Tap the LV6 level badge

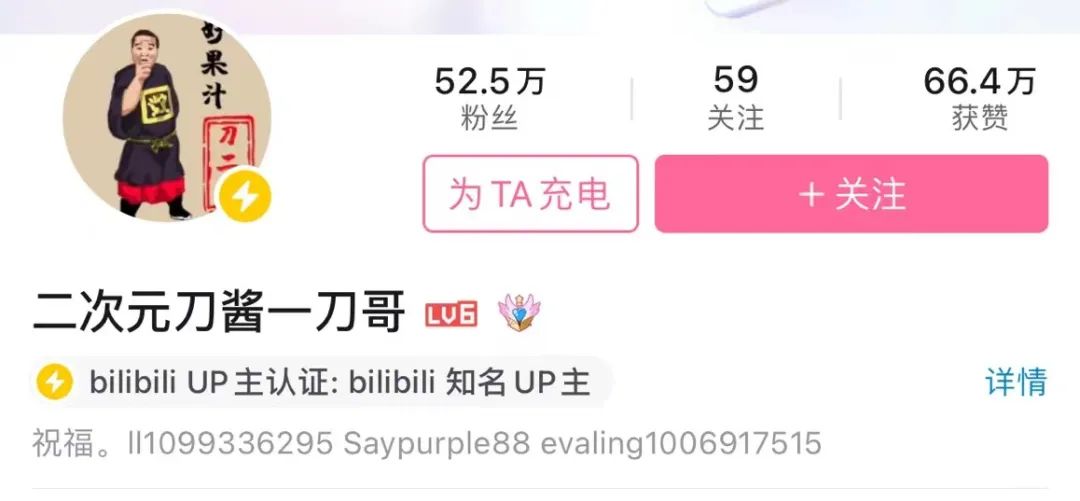[x=451, y=314]
